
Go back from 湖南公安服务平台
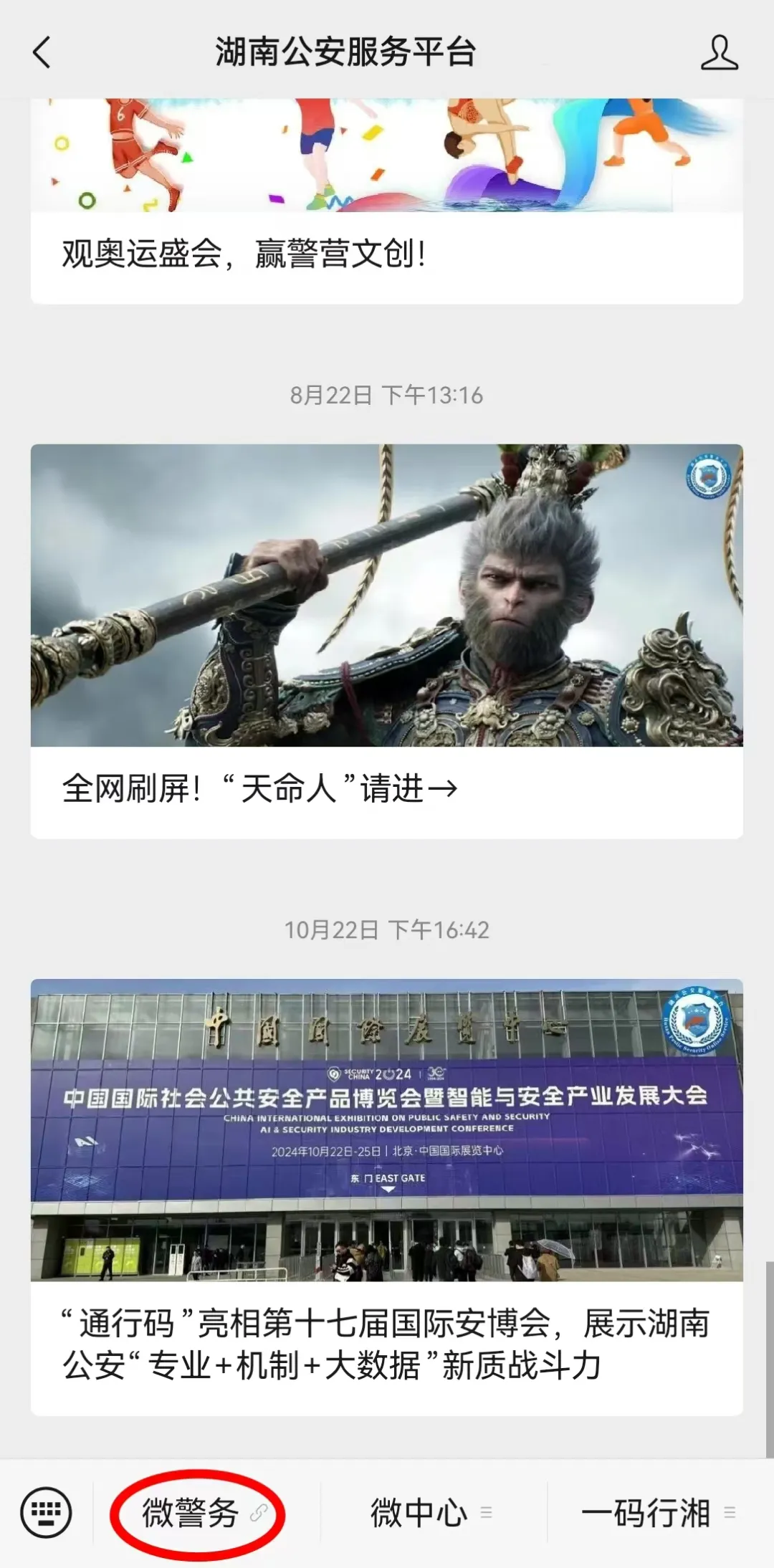[42, 53]
